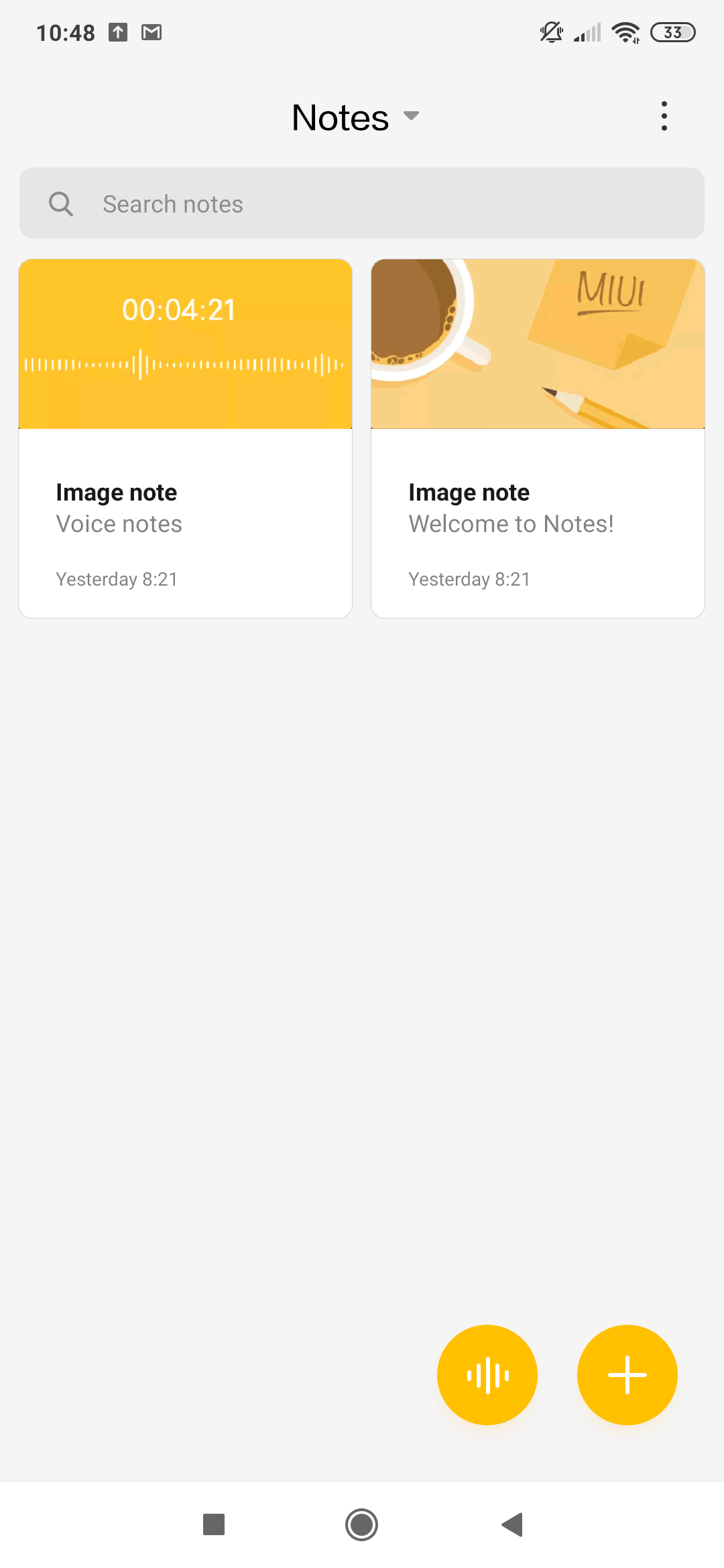Viewport: 724px width, 1568px height.
Task: Go back using system back button
Action: pos(512,1524)
